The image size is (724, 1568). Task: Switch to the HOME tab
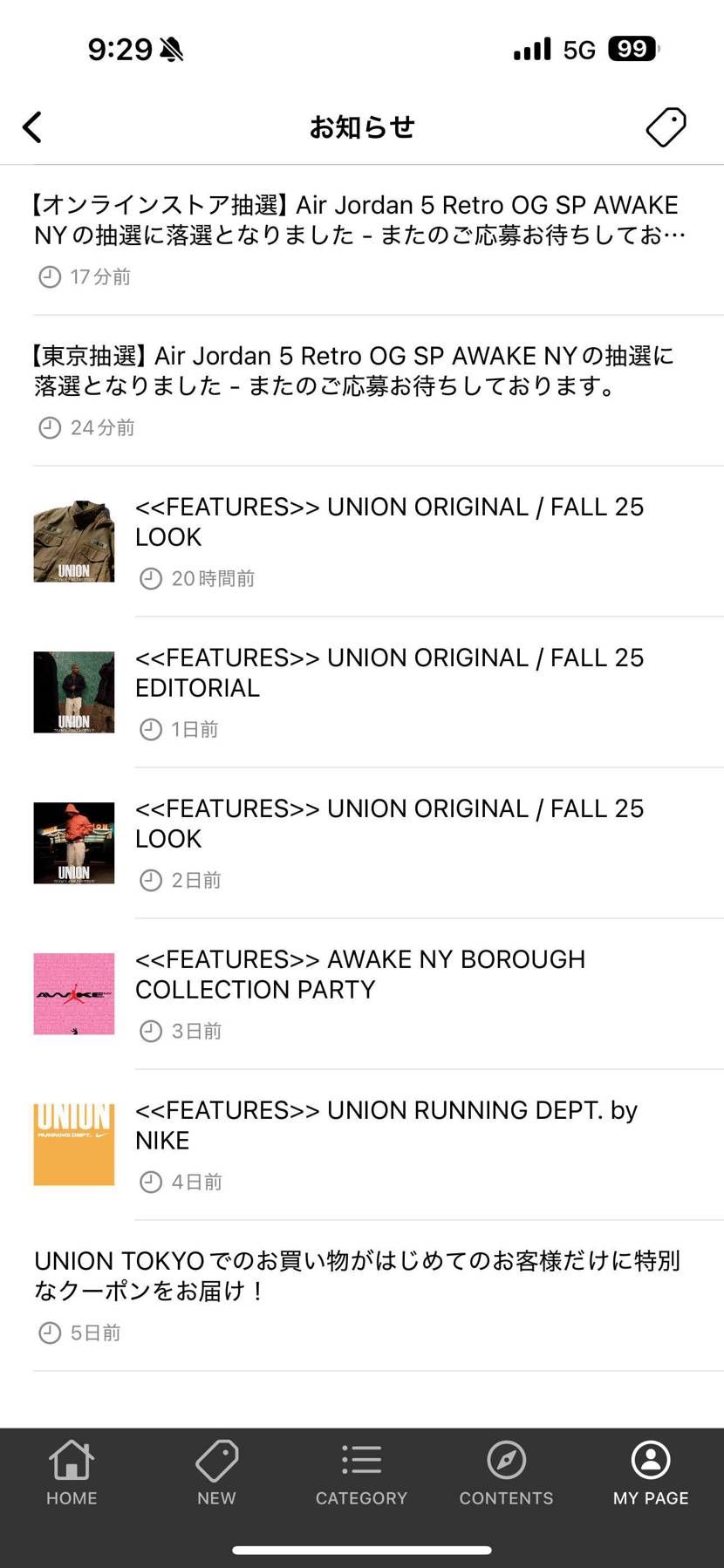coord(72,1474)
